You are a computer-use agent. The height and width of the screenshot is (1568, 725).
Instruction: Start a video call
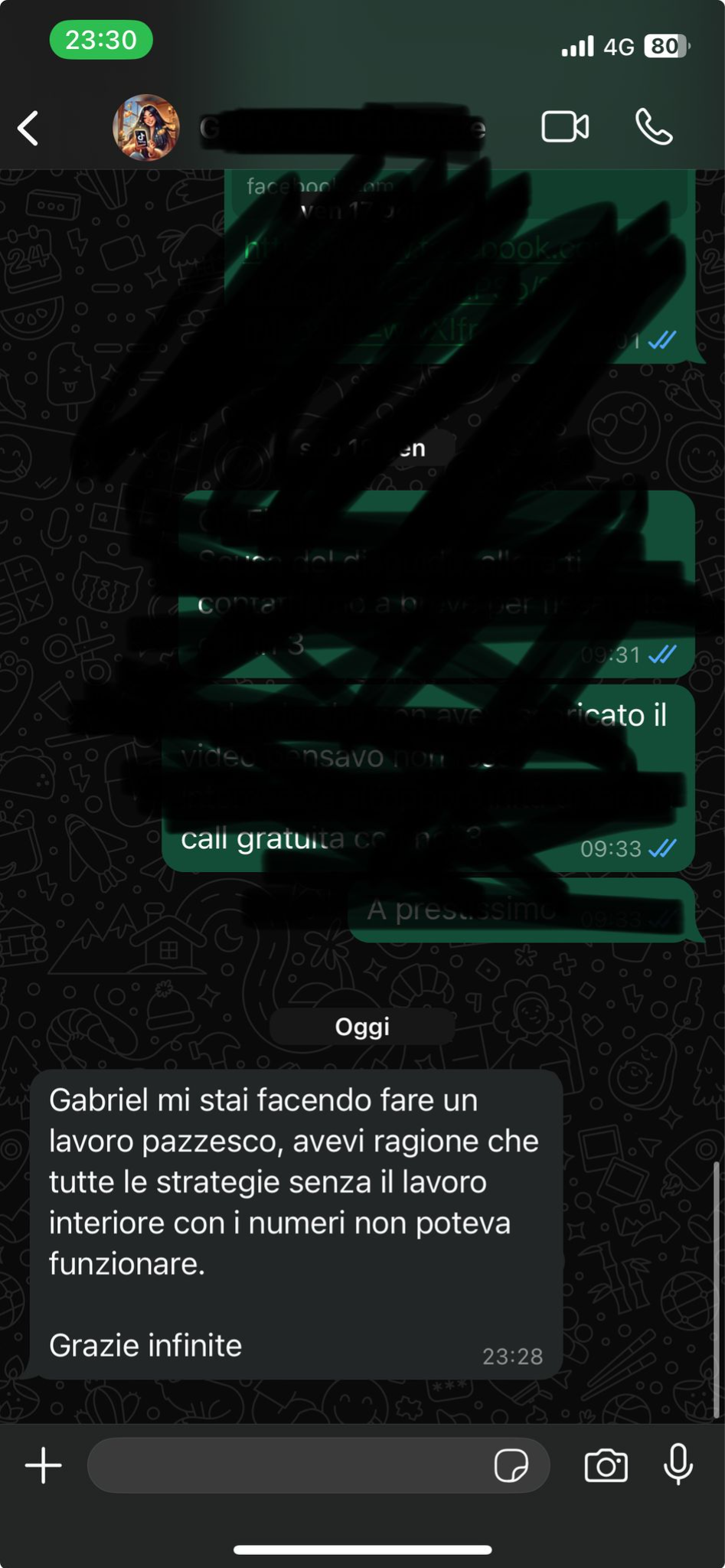(x=565, y=127)
